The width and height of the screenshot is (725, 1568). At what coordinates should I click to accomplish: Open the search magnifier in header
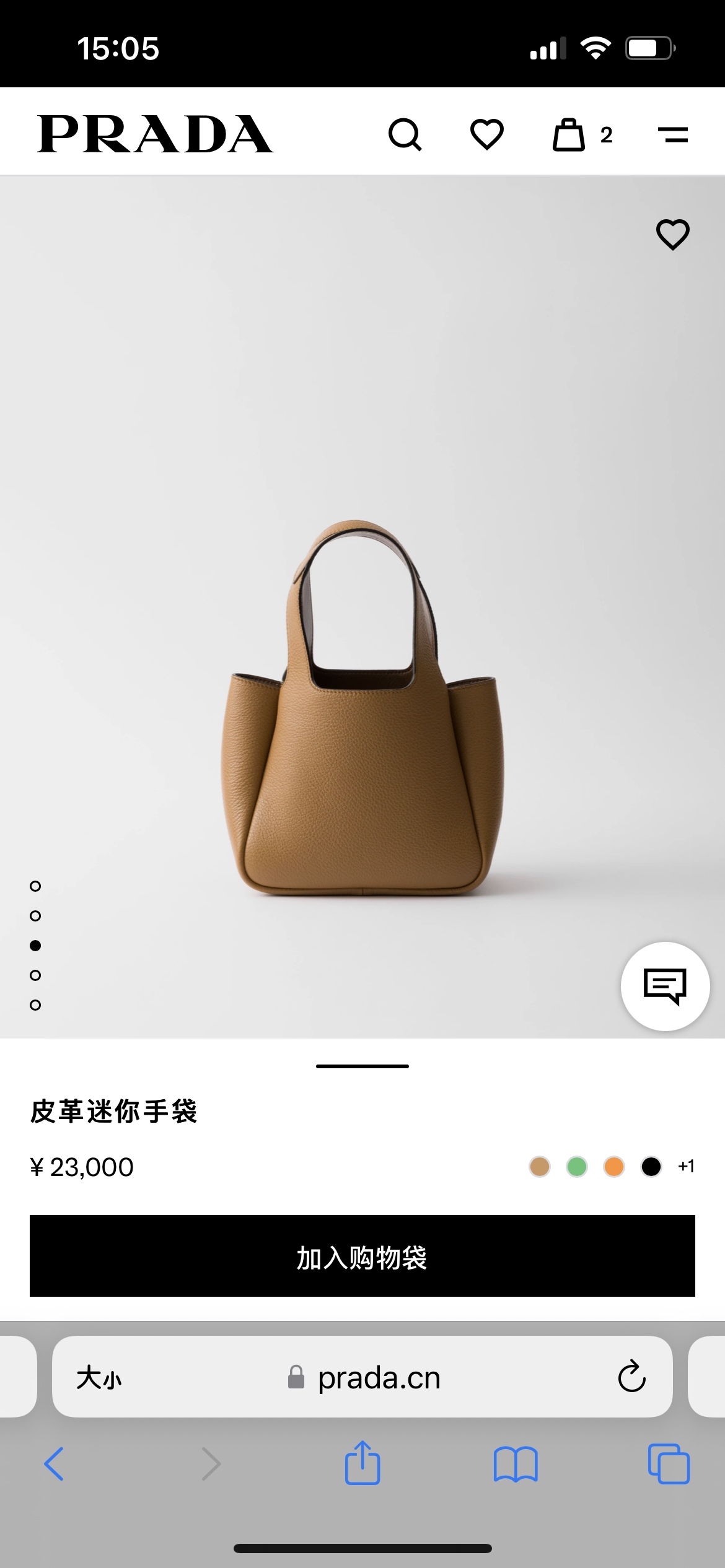point(405,134)
